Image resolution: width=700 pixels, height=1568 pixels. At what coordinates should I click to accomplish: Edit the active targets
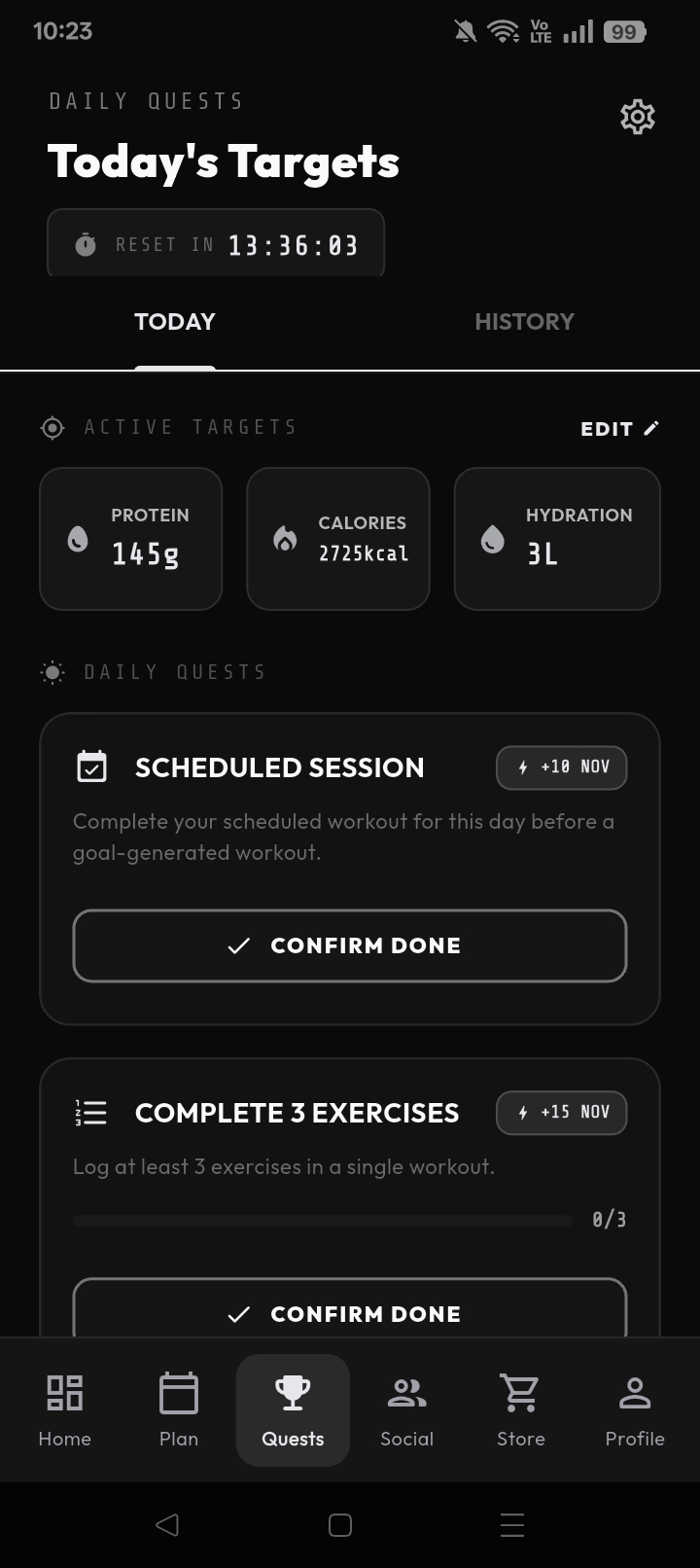point(620,429)
